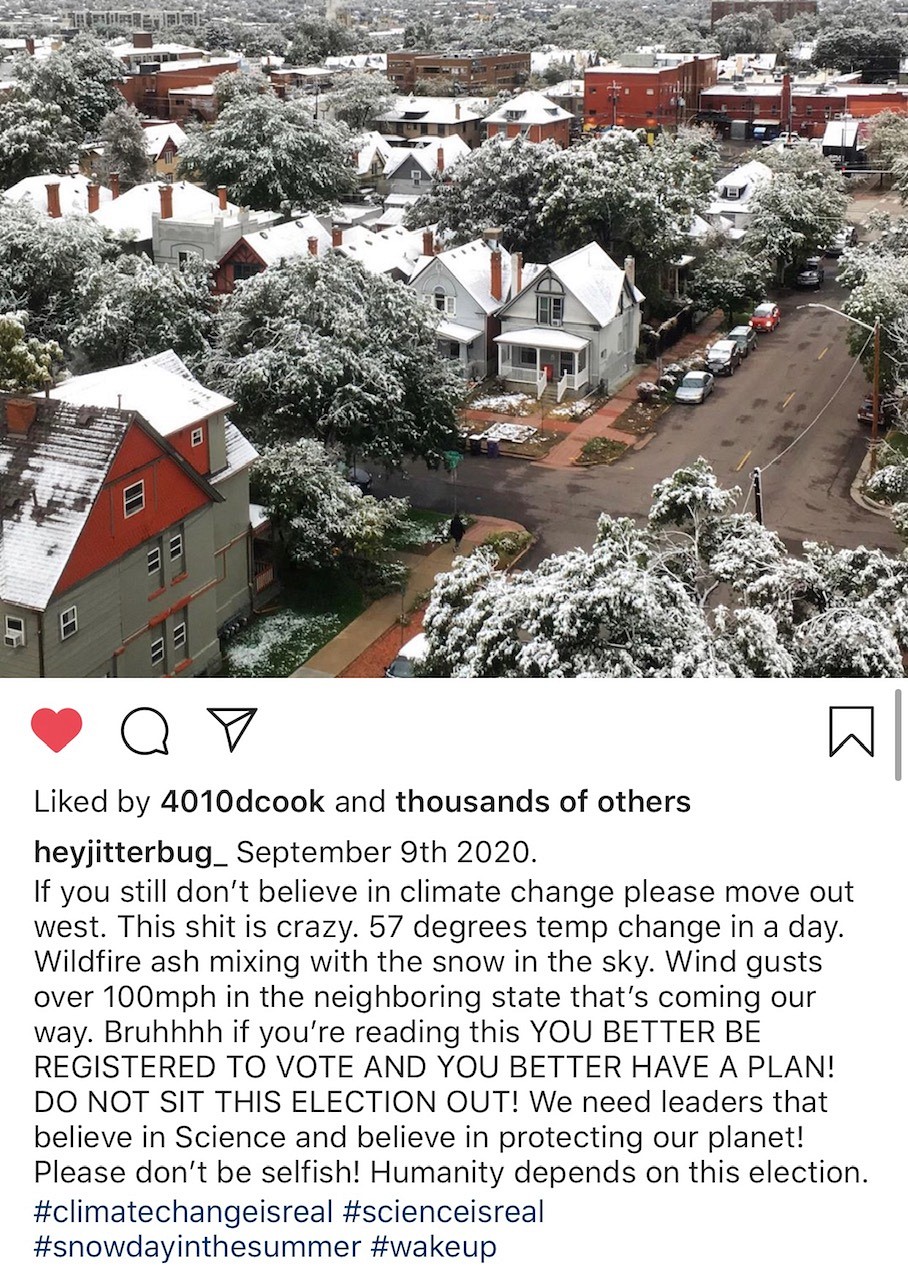Open the #climatechangeisreal hashtag

183,1212
